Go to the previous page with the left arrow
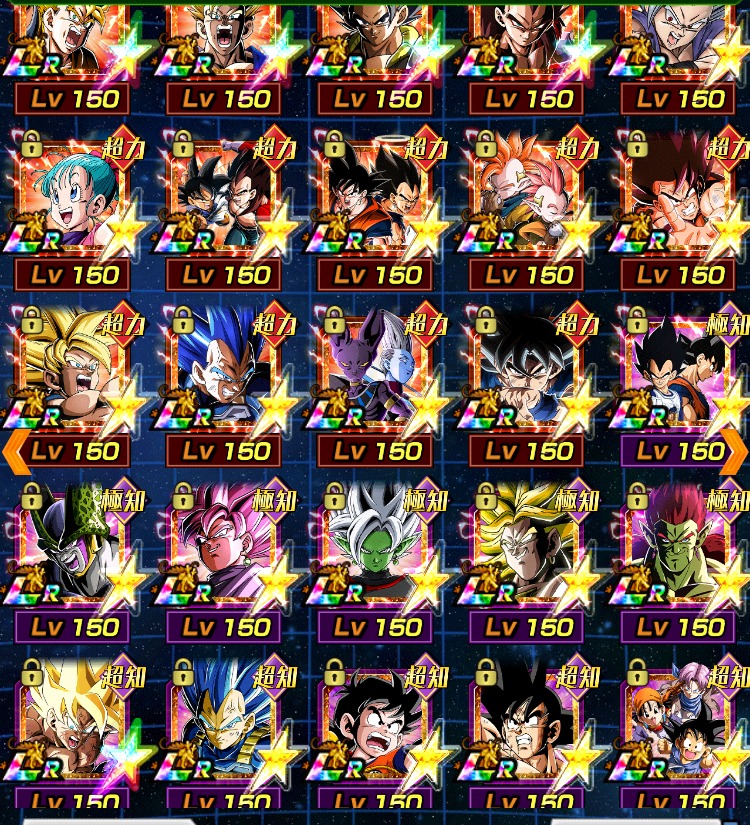This screenshot has width=750, height=825. click(16, 451)
